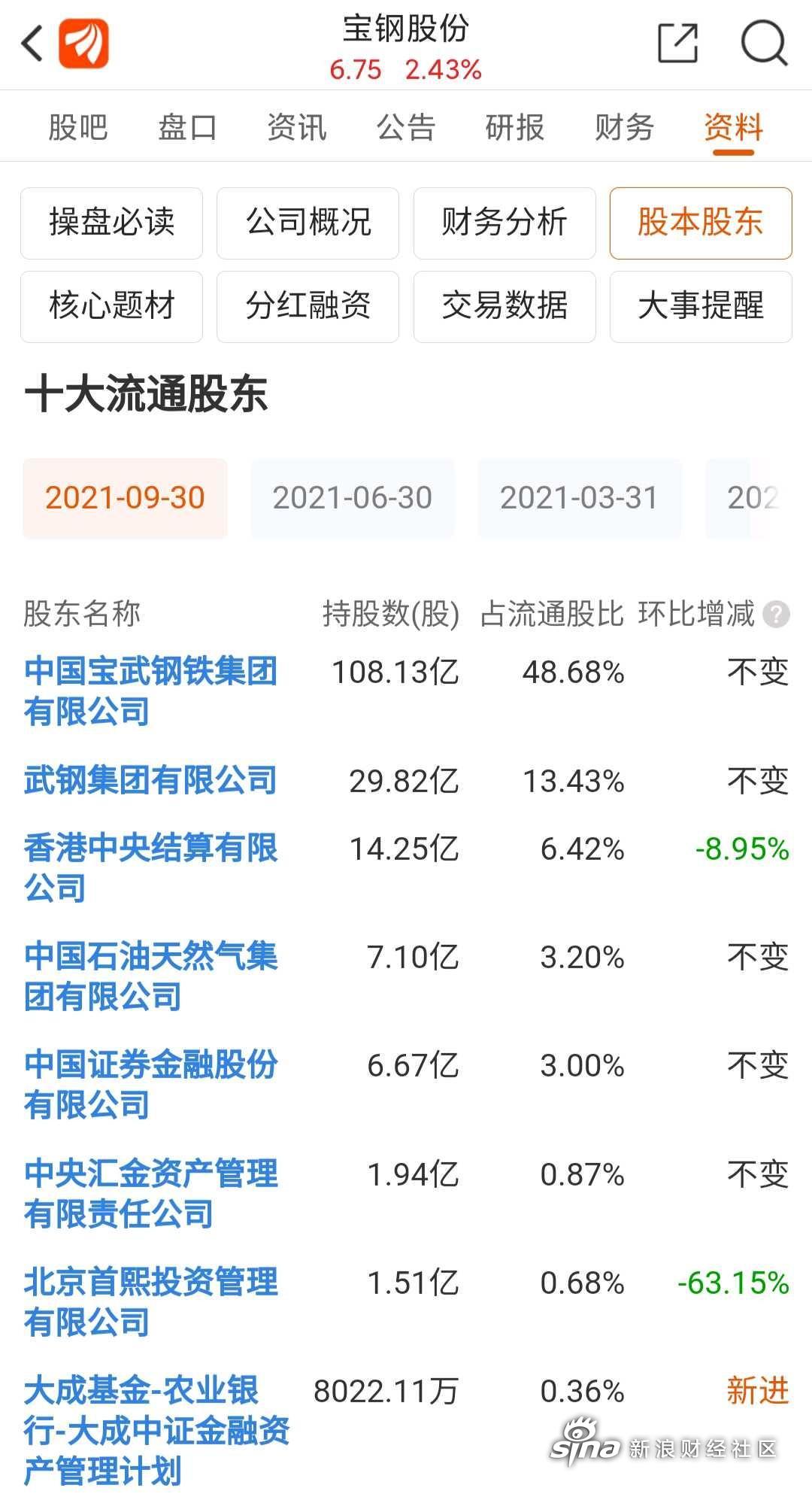
Task: Open shareholder 武钢集团有限公司
Action: 150,780
